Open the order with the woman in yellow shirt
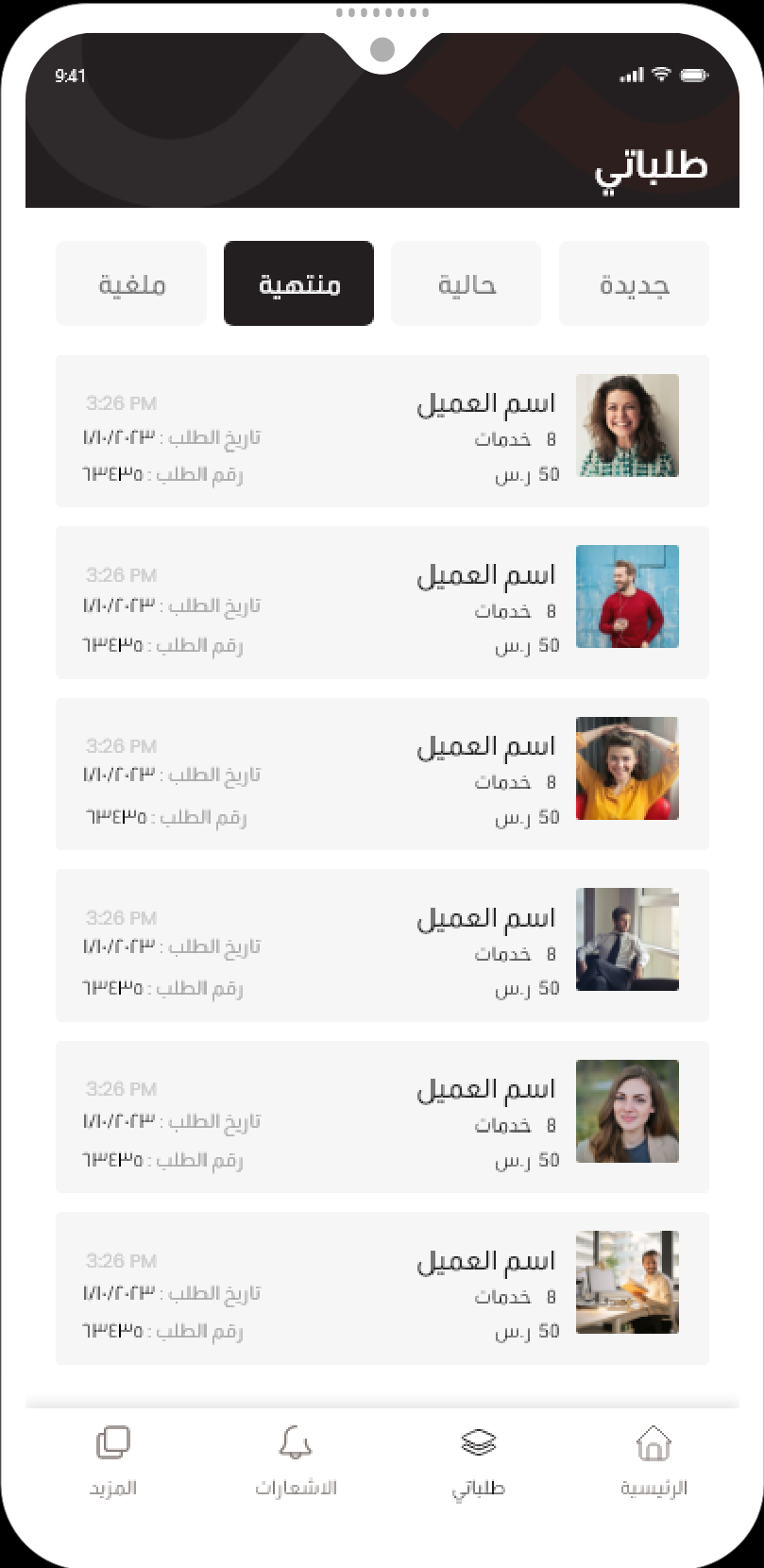764x1568 pixels. [382, 774]
